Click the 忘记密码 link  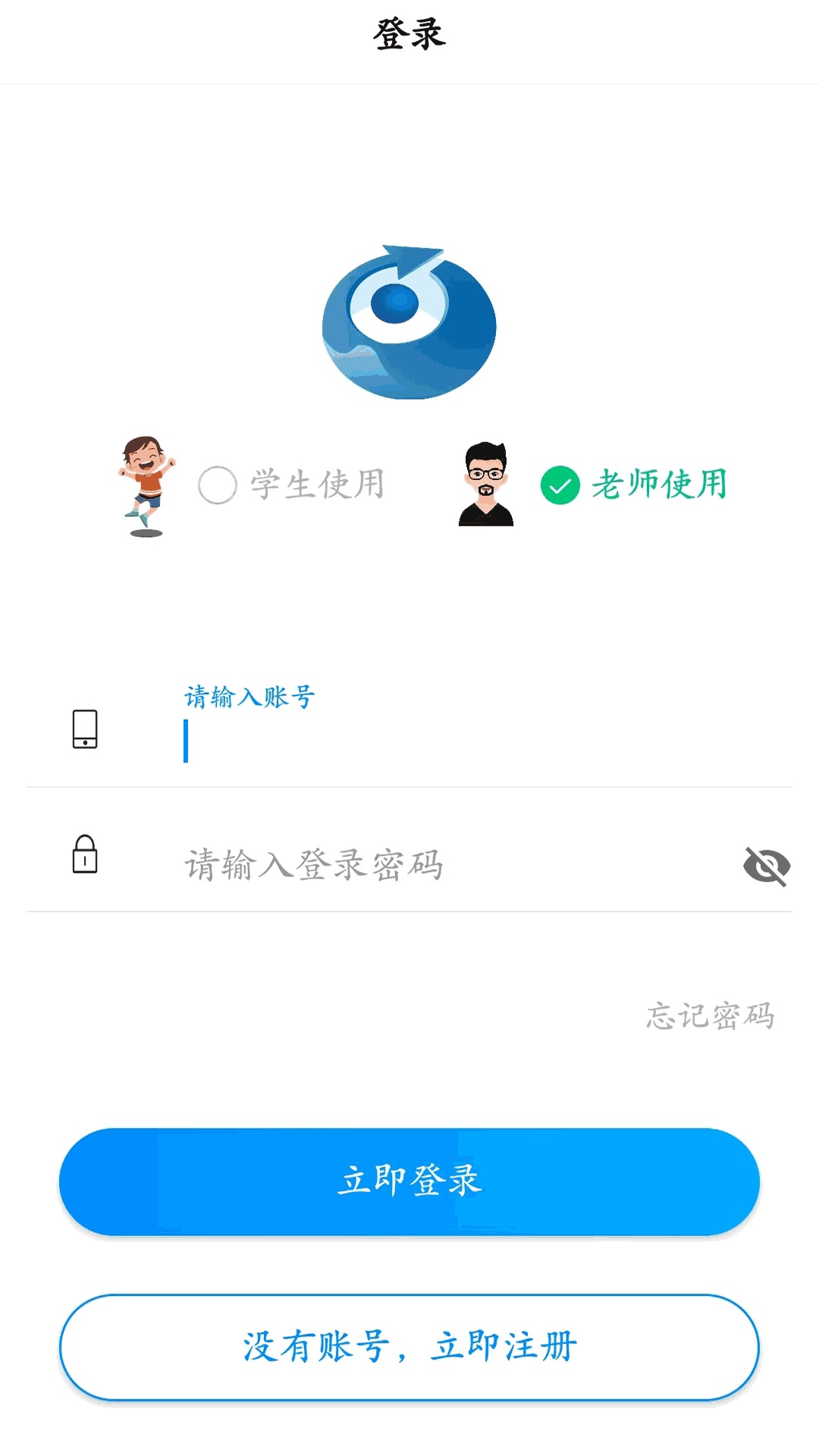(709, 1016)
